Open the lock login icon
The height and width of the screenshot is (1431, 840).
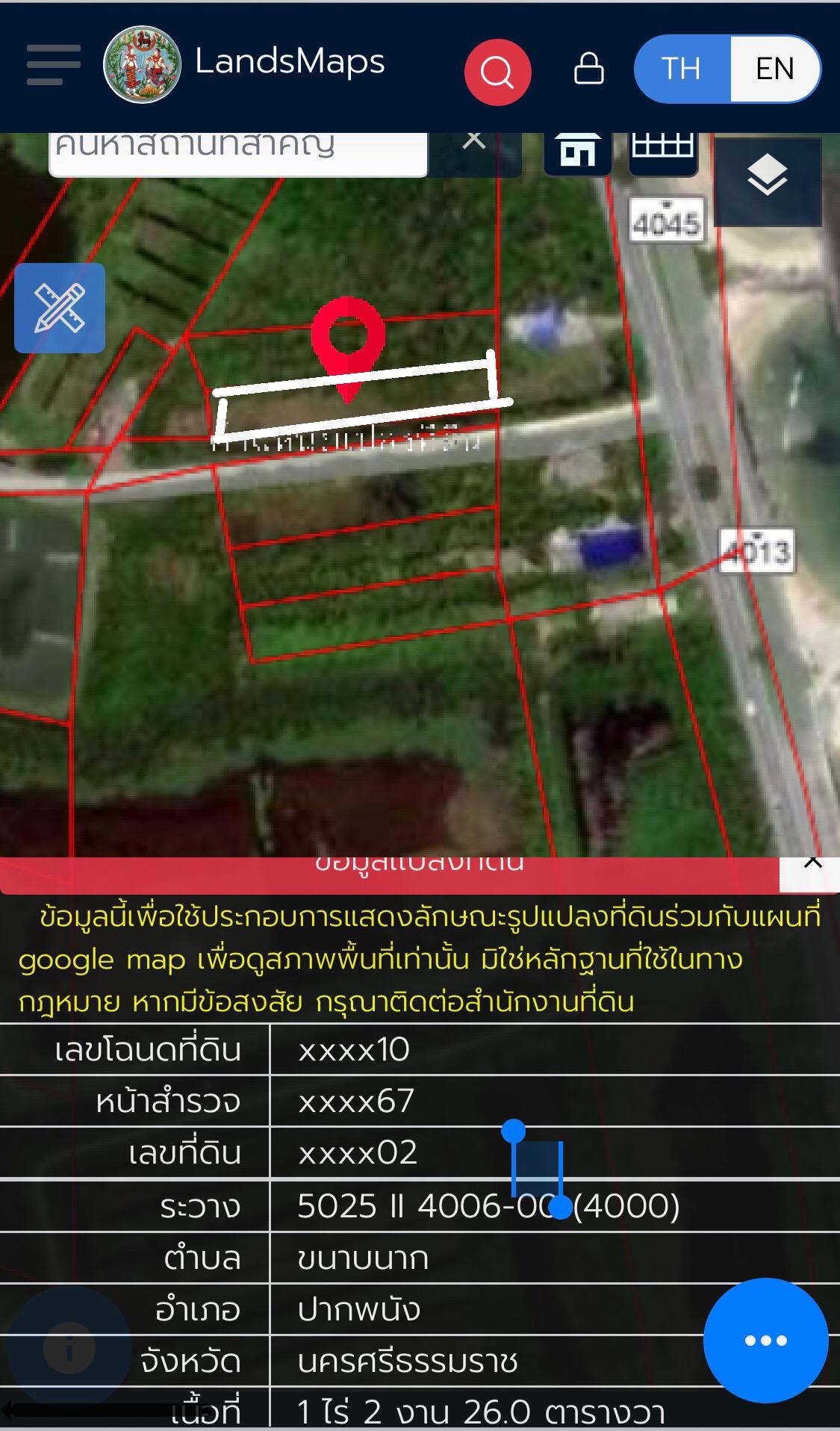coord(588,69)
